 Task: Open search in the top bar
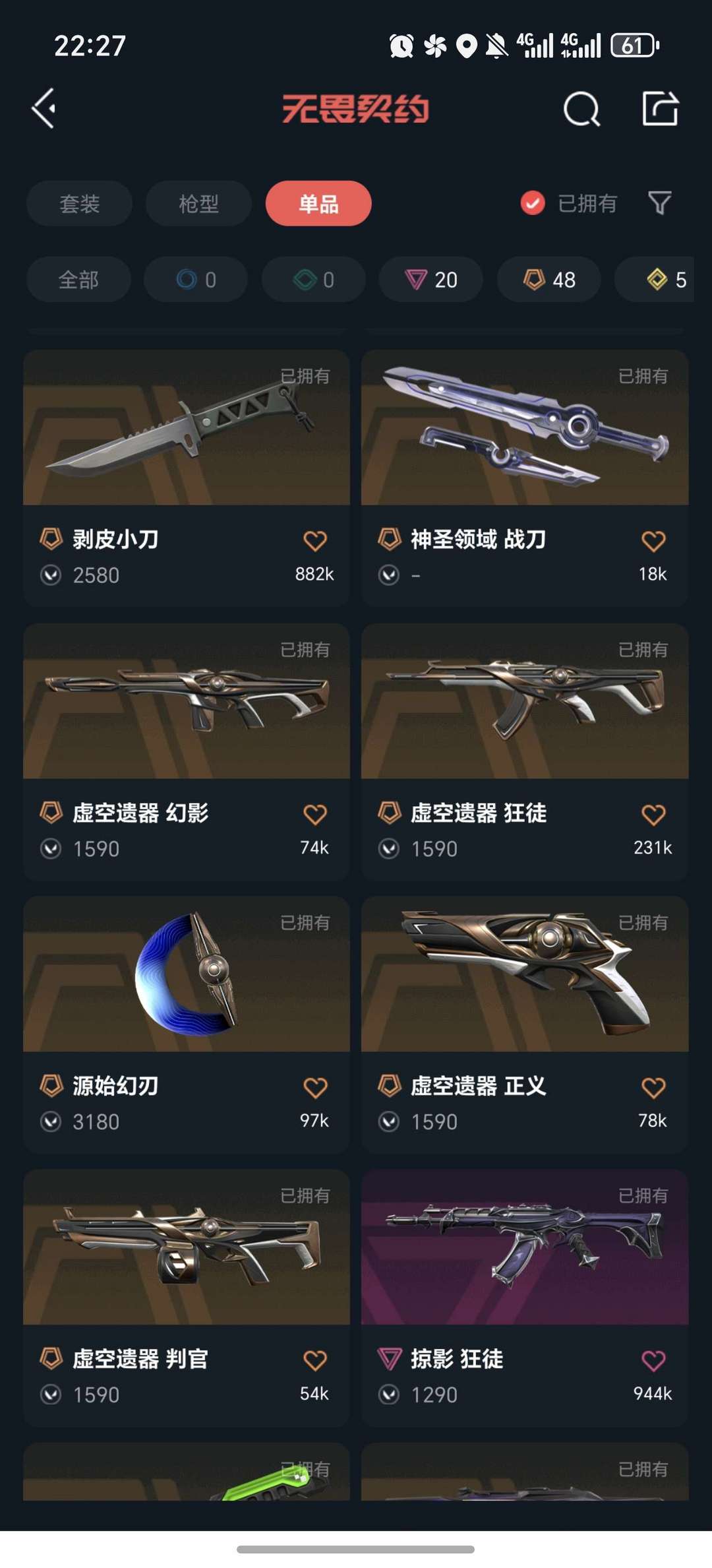pyautogui.click(x=581, y=109)
